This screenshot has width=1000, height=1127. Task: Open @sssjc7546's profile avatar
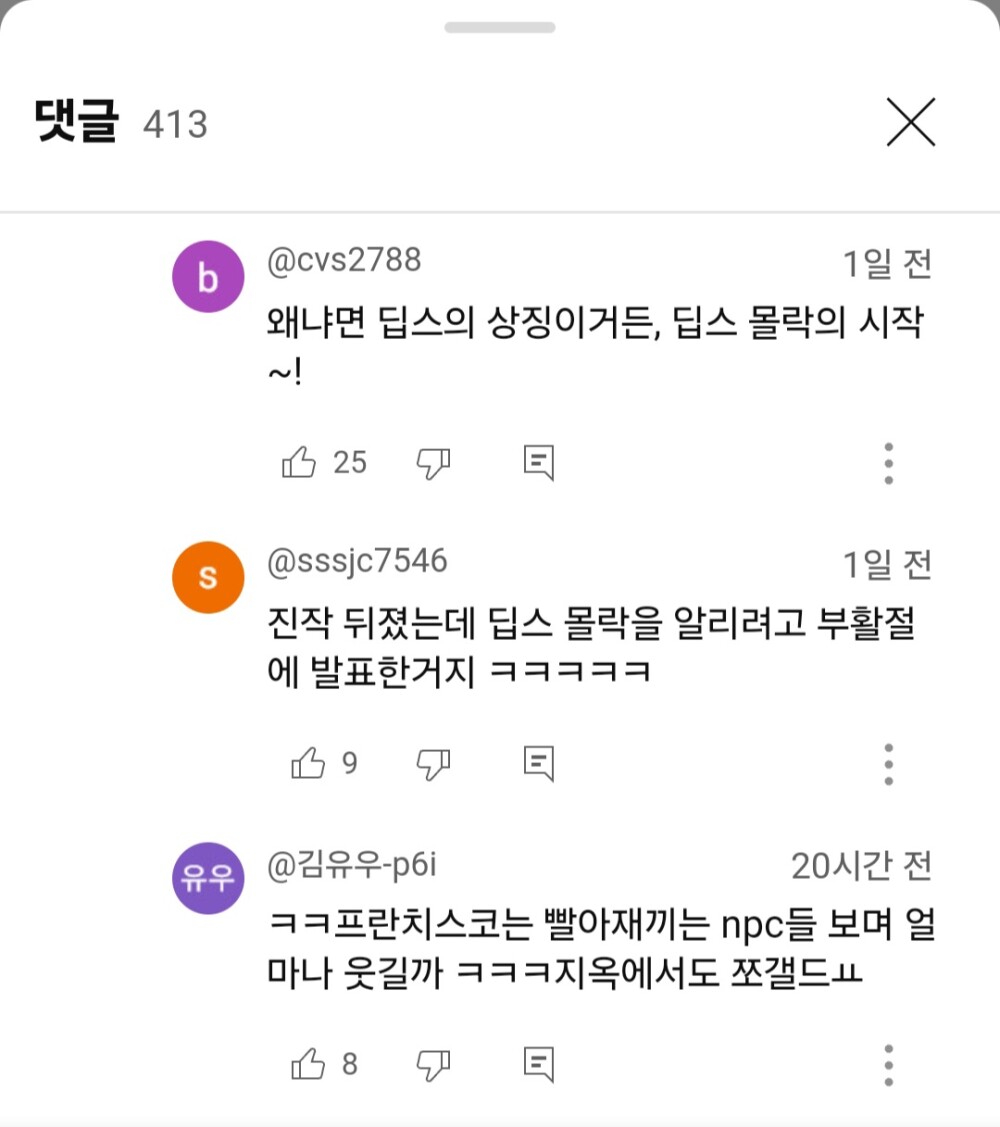(208, 577)
